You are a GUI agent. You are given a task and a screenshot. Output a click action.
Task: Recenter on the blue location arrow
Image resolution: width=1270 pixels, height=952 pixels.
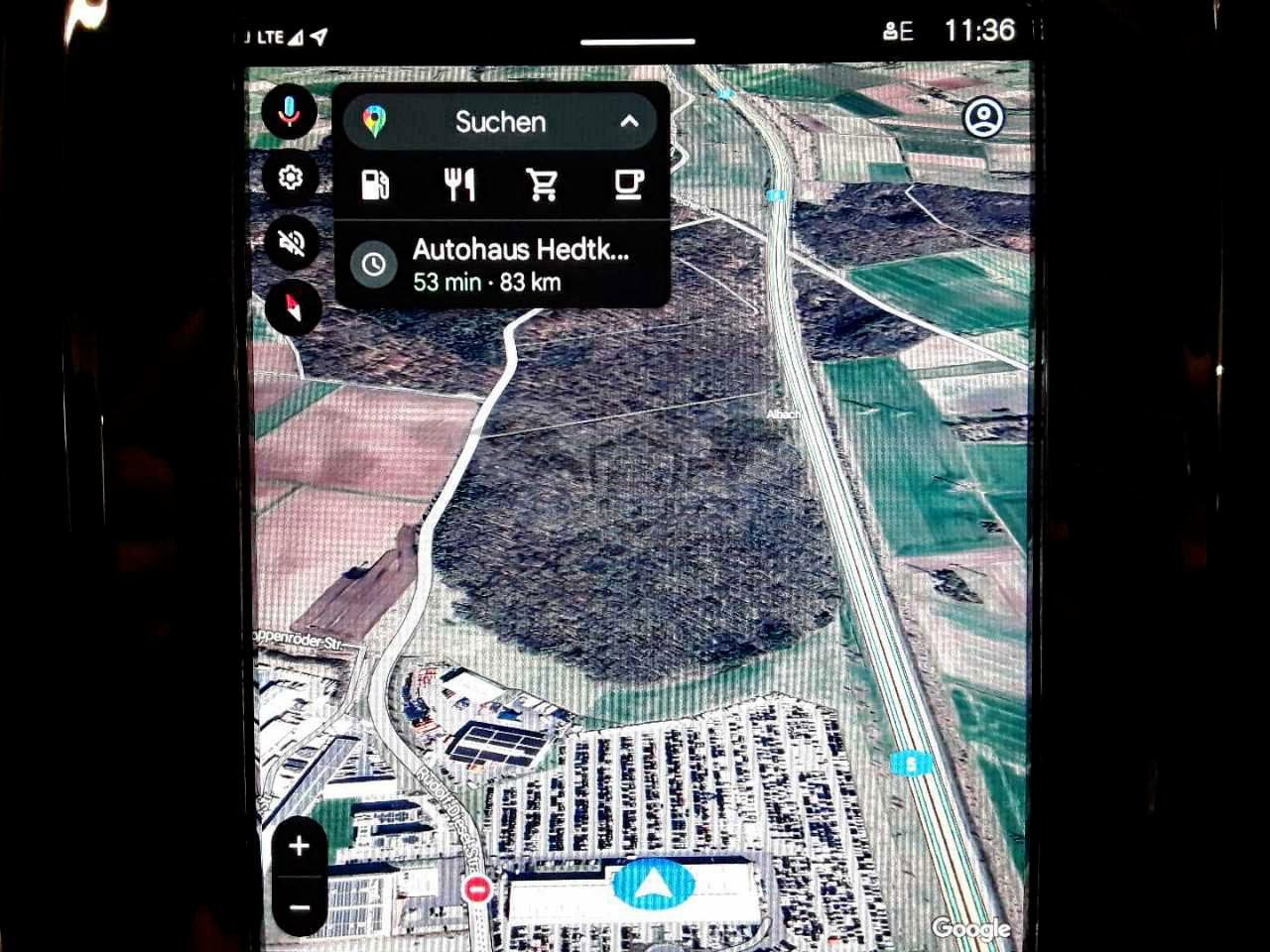click(x=653, y=886)
